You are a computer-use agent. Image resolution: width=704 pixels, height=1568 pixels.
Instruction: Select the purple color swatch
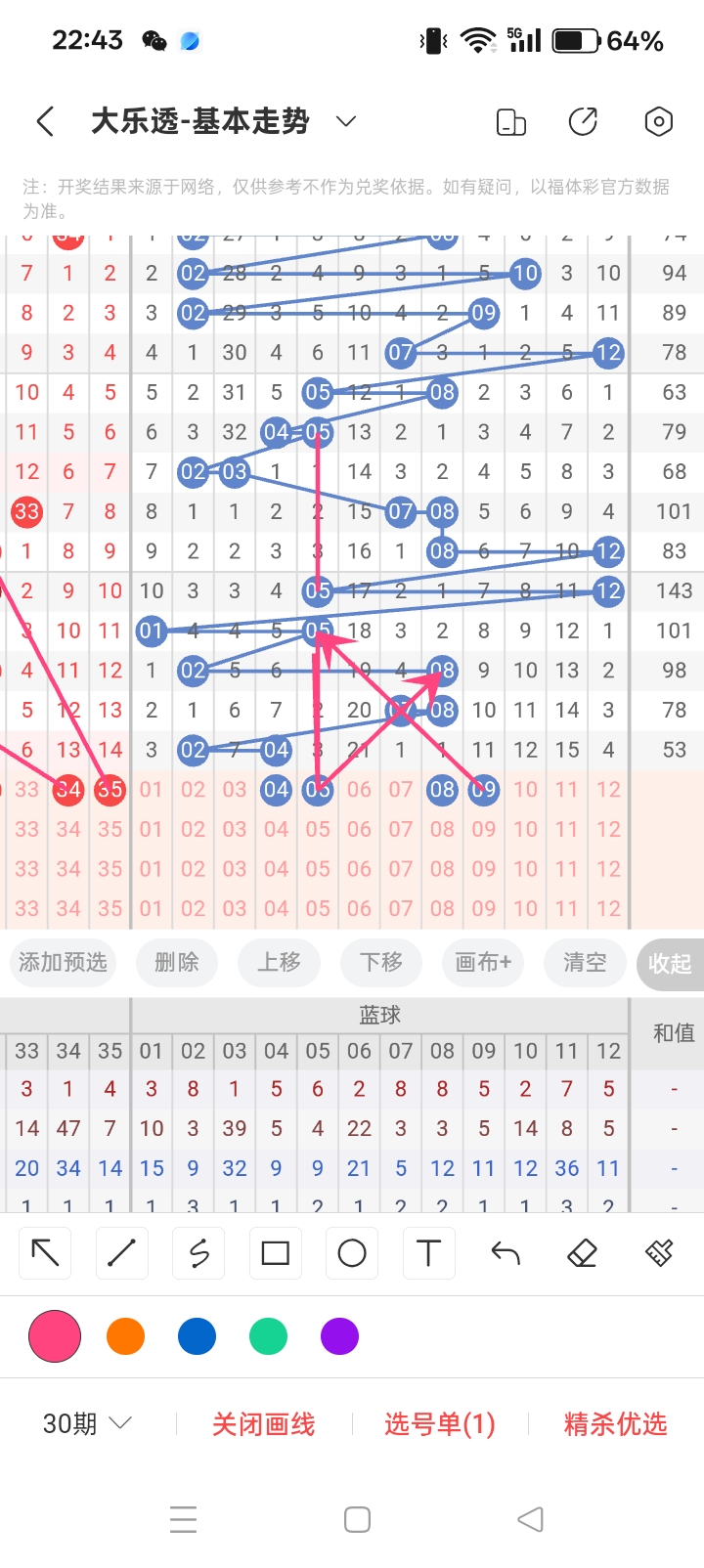pyautogui.click(x=339, y=1335)
